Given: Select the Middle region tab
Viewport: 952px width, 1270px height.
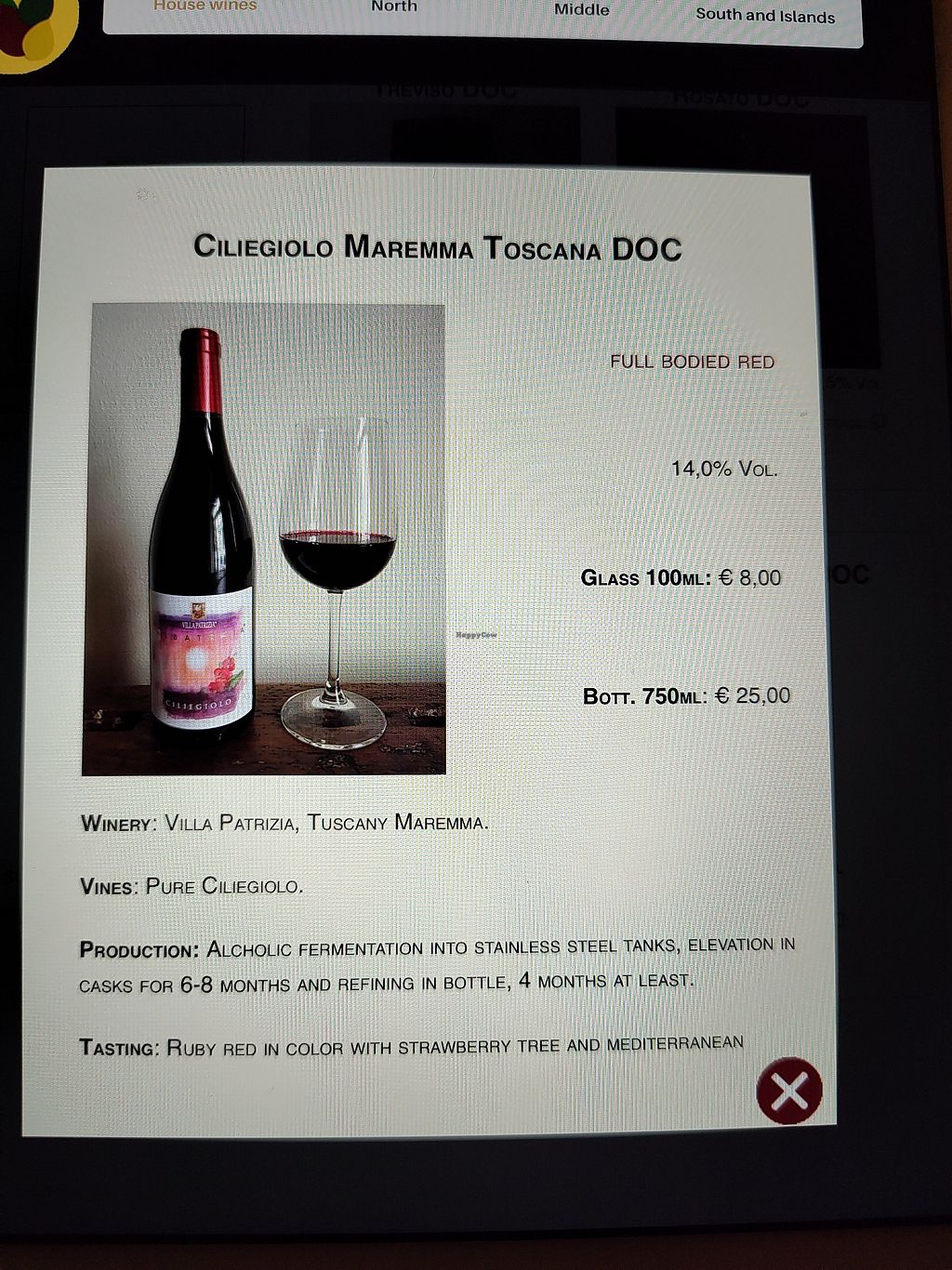Looking at the screenshot, I should click(582, 10).
